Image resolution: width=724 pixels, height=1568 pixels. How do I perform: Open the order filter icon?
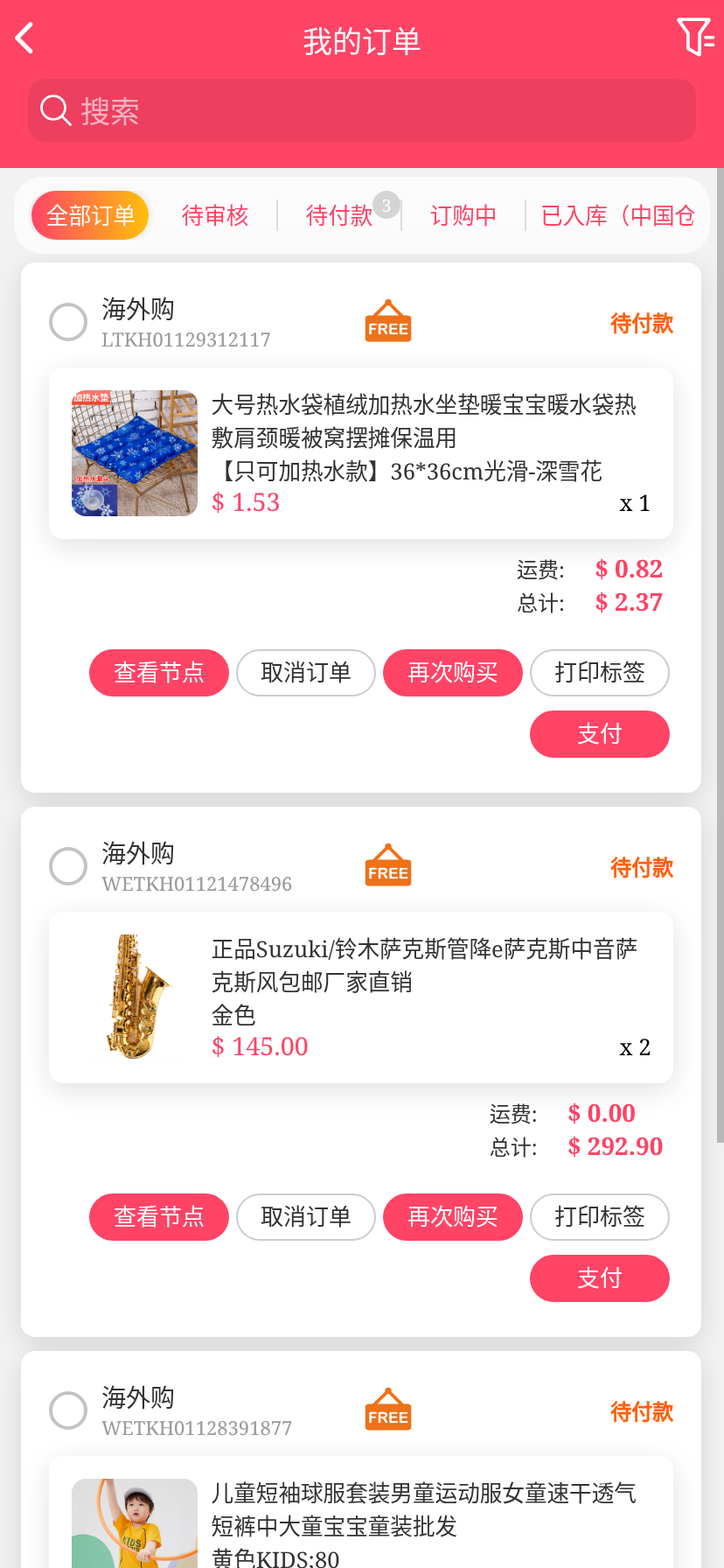695,38
